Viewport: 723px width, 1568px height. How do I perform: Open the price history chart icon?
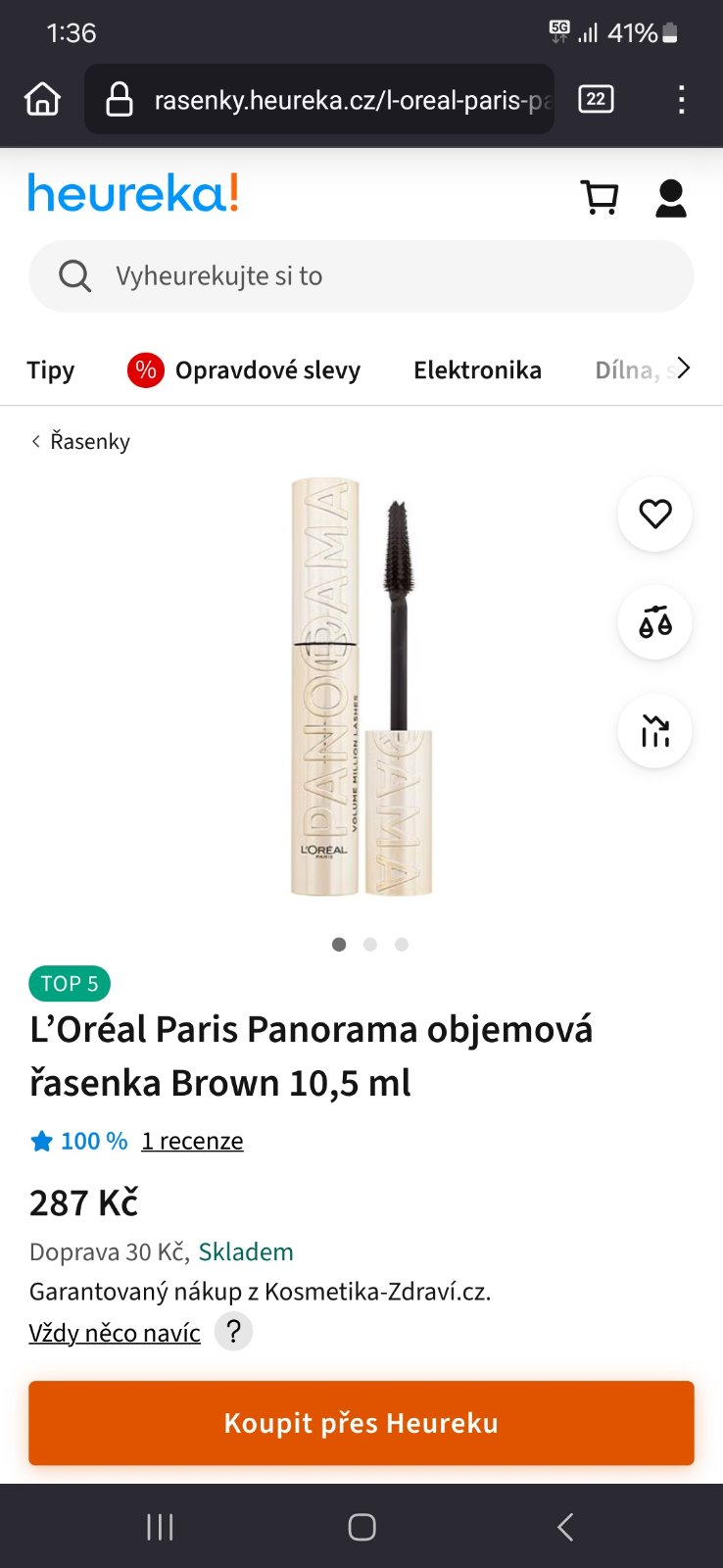coord(654,731)
